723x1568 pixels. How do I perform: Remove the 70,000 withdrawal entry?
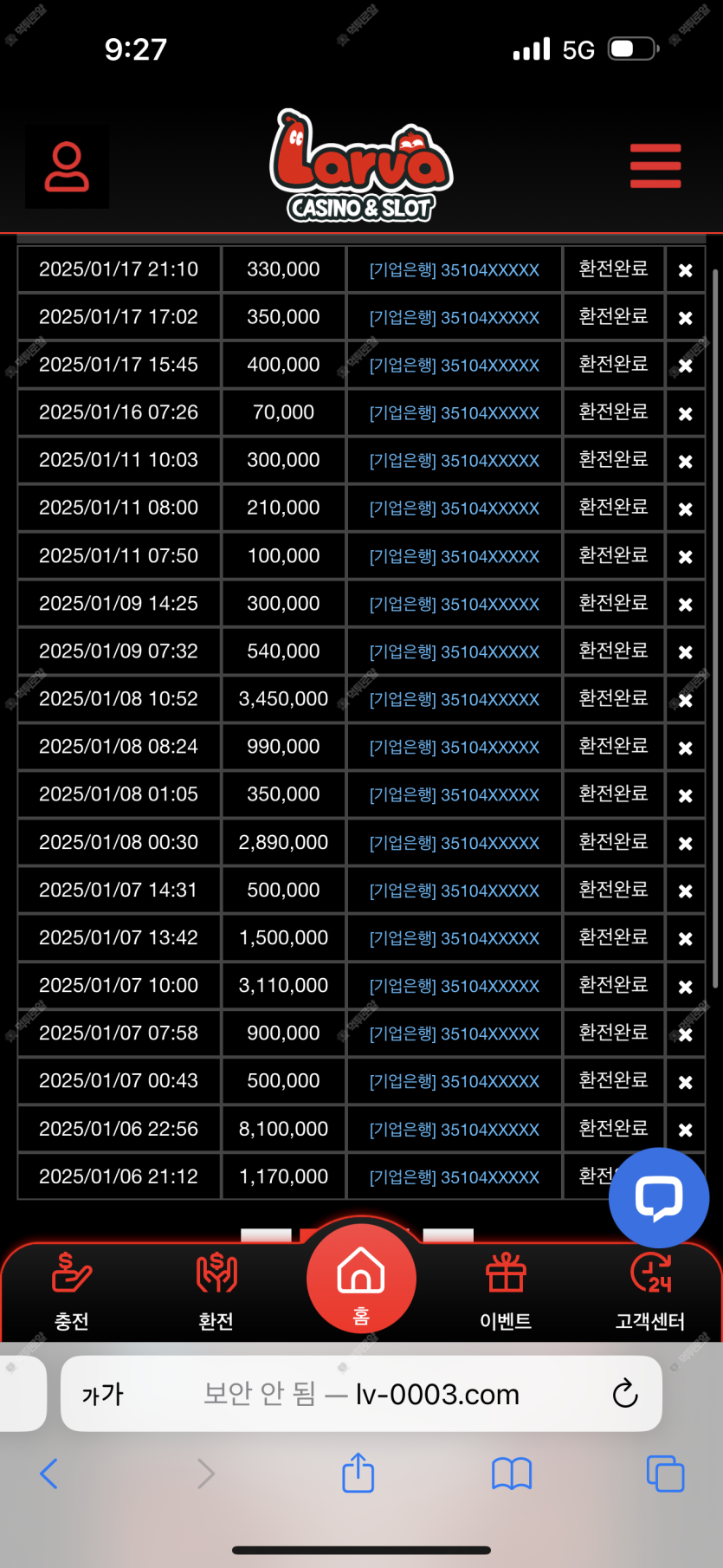pyautogui.click(x=685, y=414)
